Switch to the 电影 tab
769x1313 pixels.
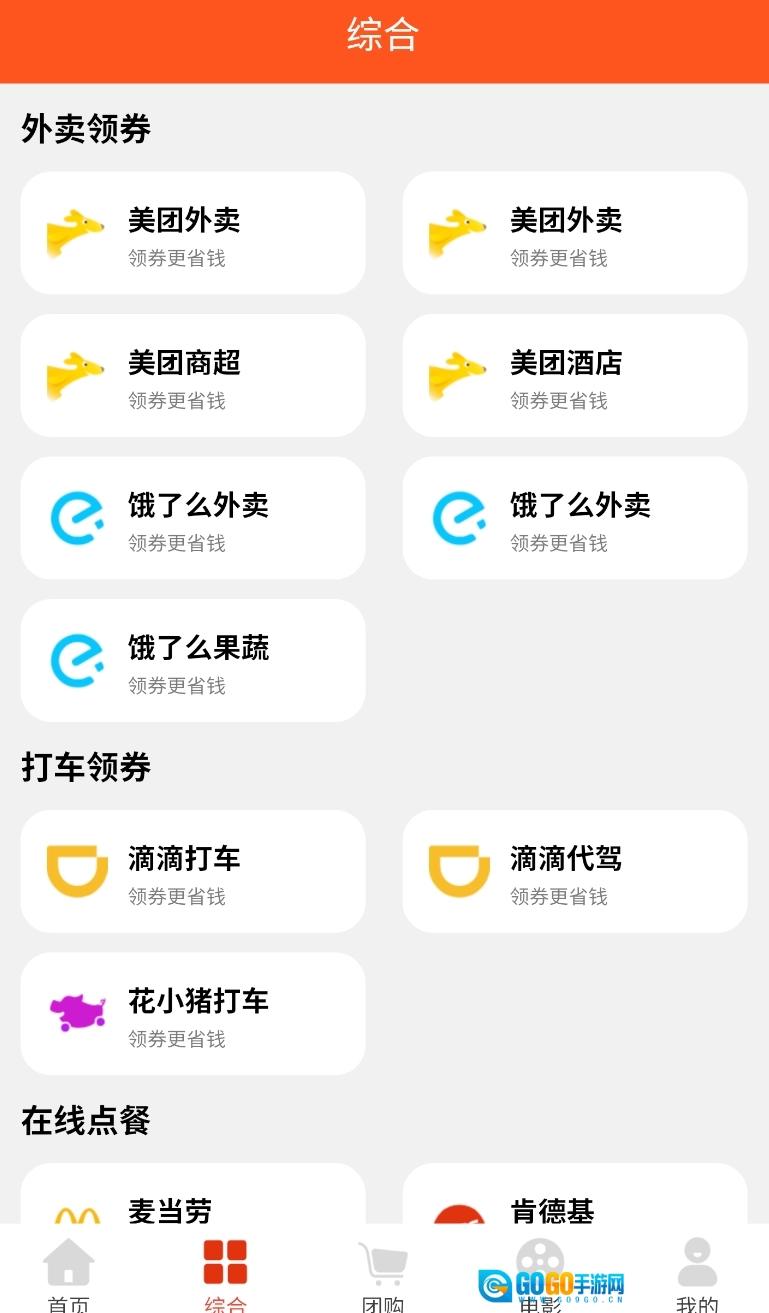tap(540, 1272)
